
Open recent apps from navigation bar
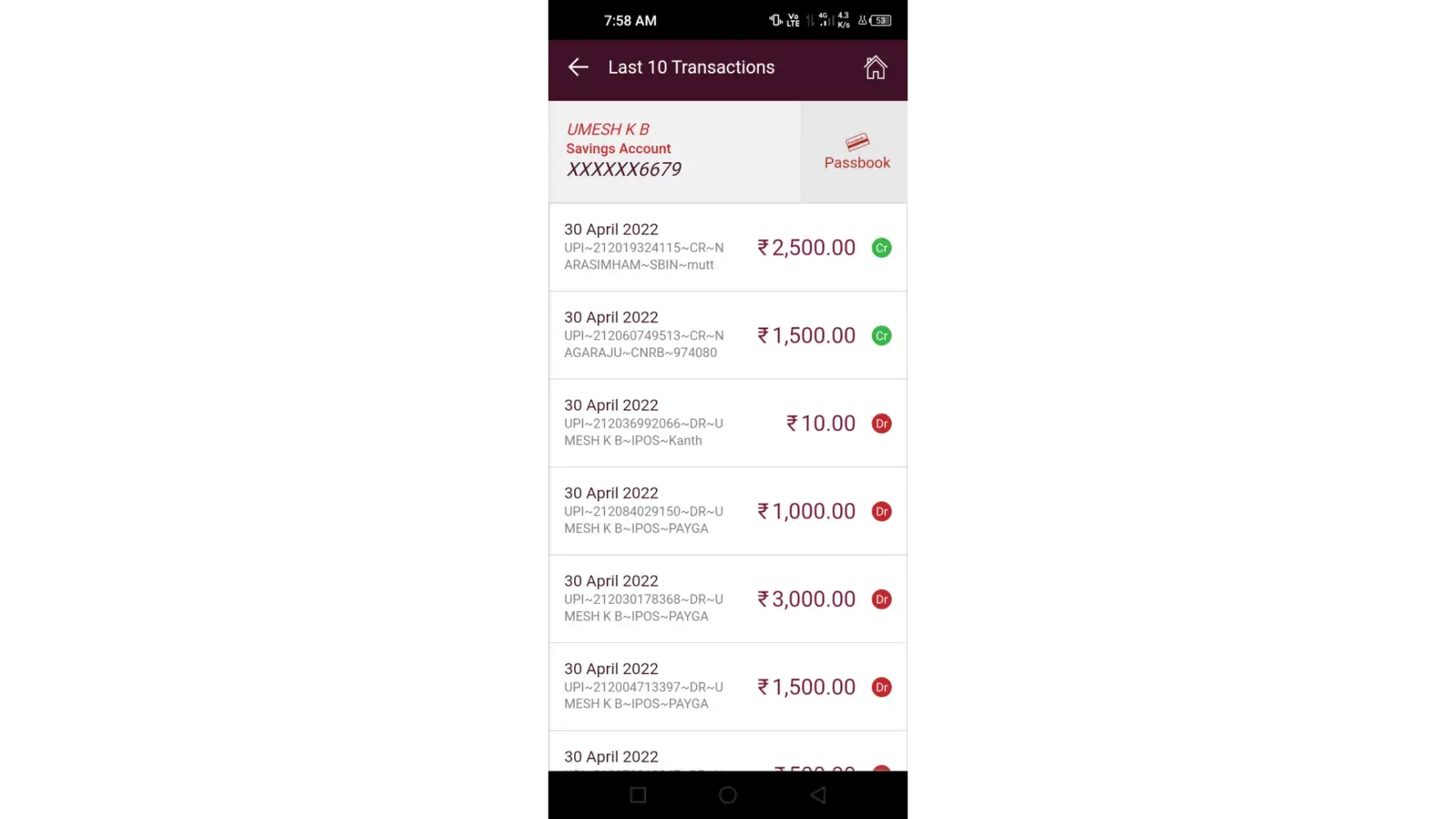click(x=638, y=795)
